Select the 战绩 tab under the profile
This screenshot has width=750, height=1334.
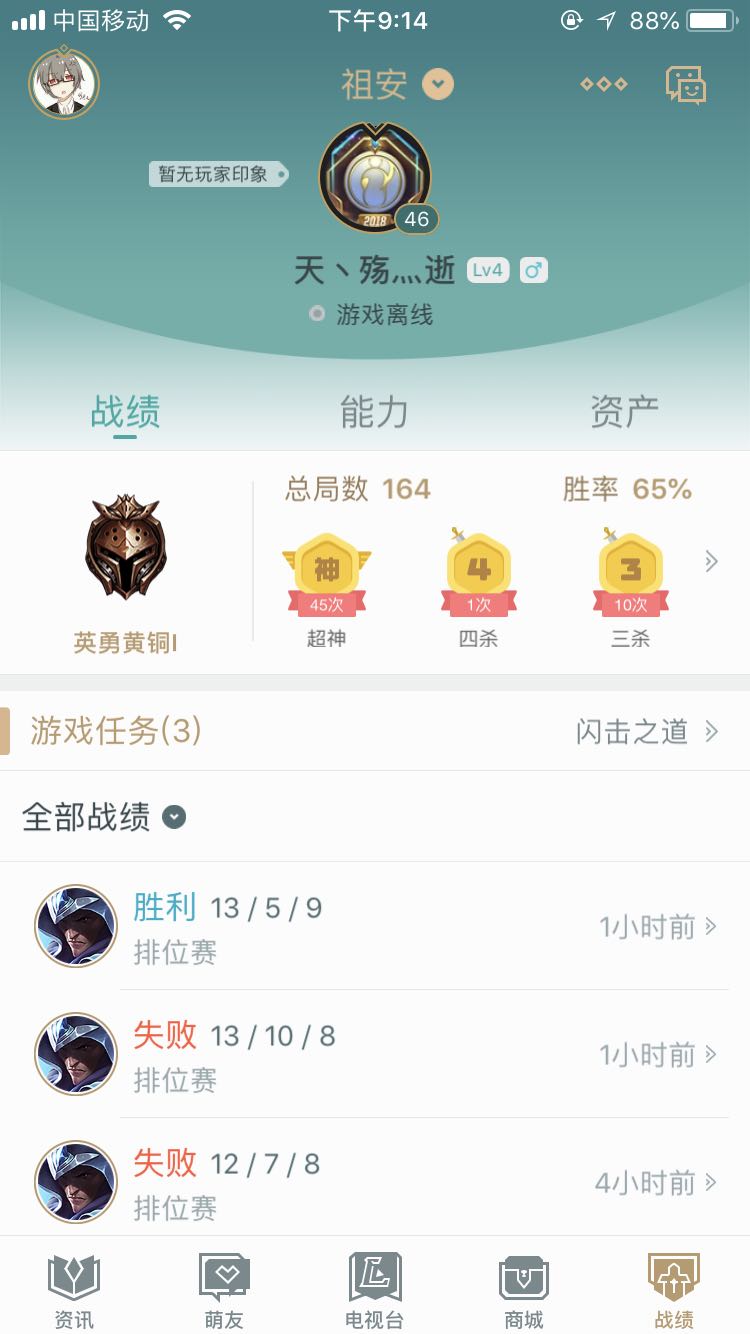point(125,412)
